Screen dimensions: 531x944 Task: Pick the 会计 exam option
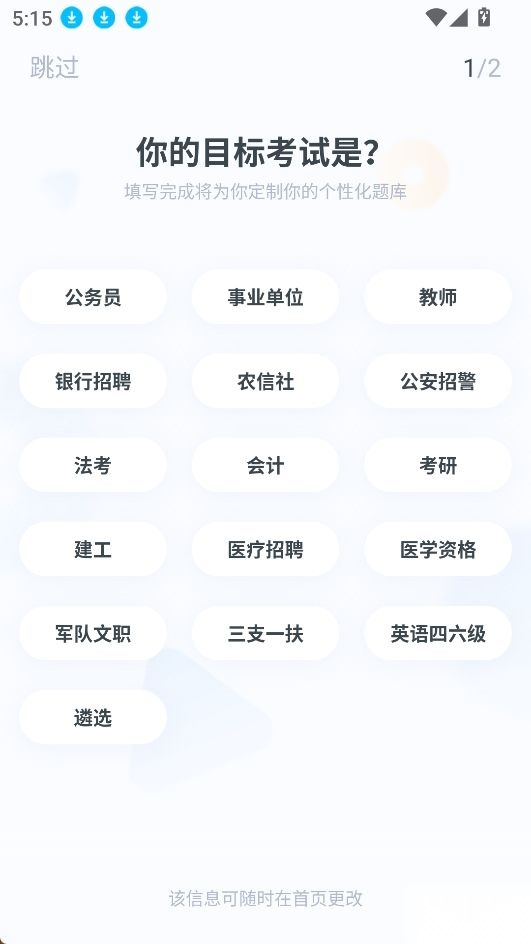click(x=266, y=465)
